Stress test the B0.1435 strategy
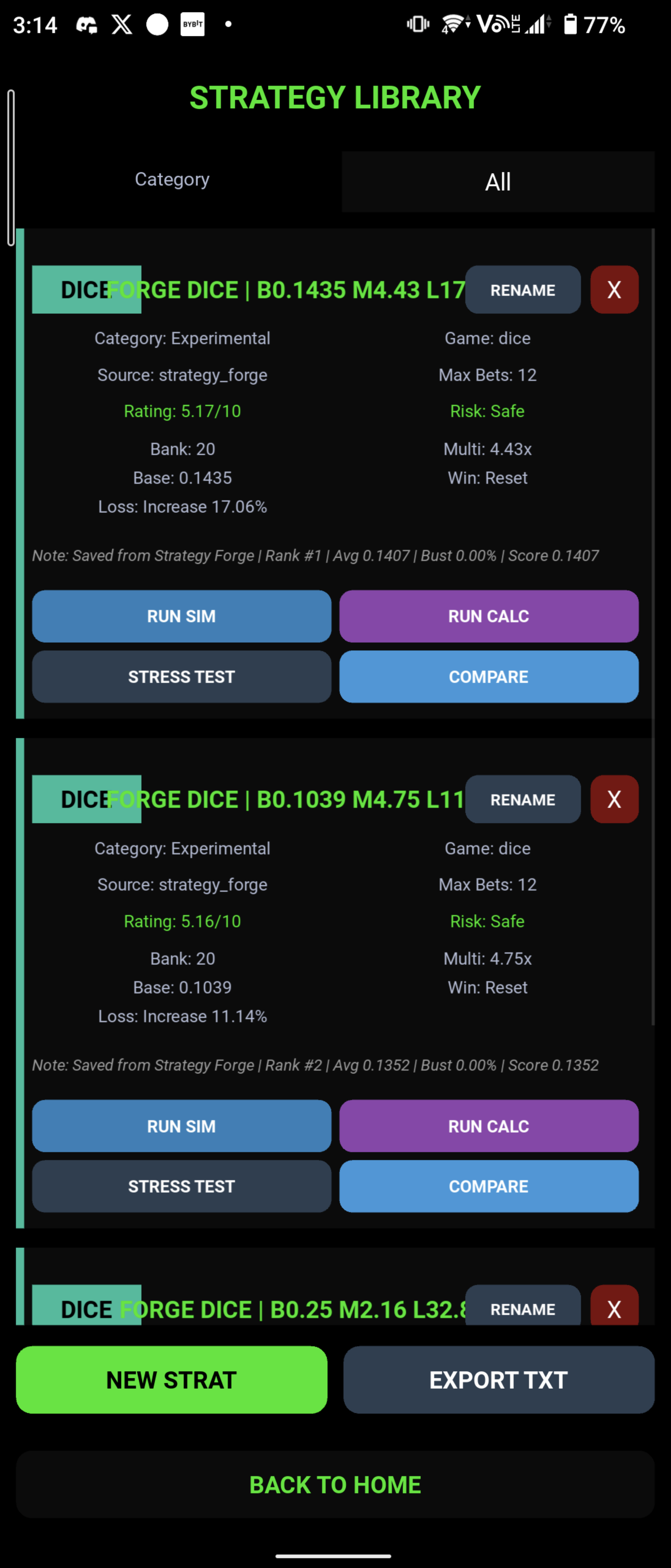 [x=181, y=676]
